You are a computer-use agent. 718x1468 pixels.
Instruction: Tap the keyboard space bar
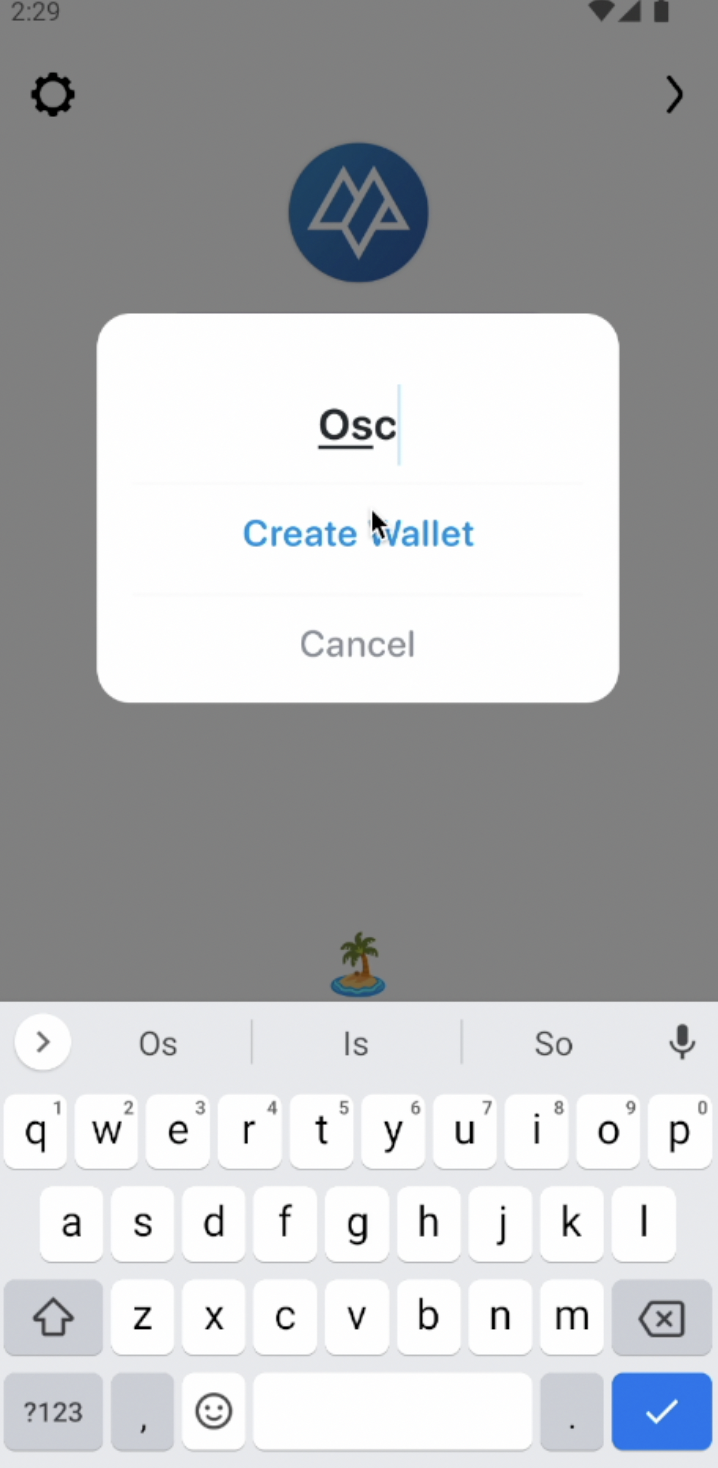[x=392, y=1411]
